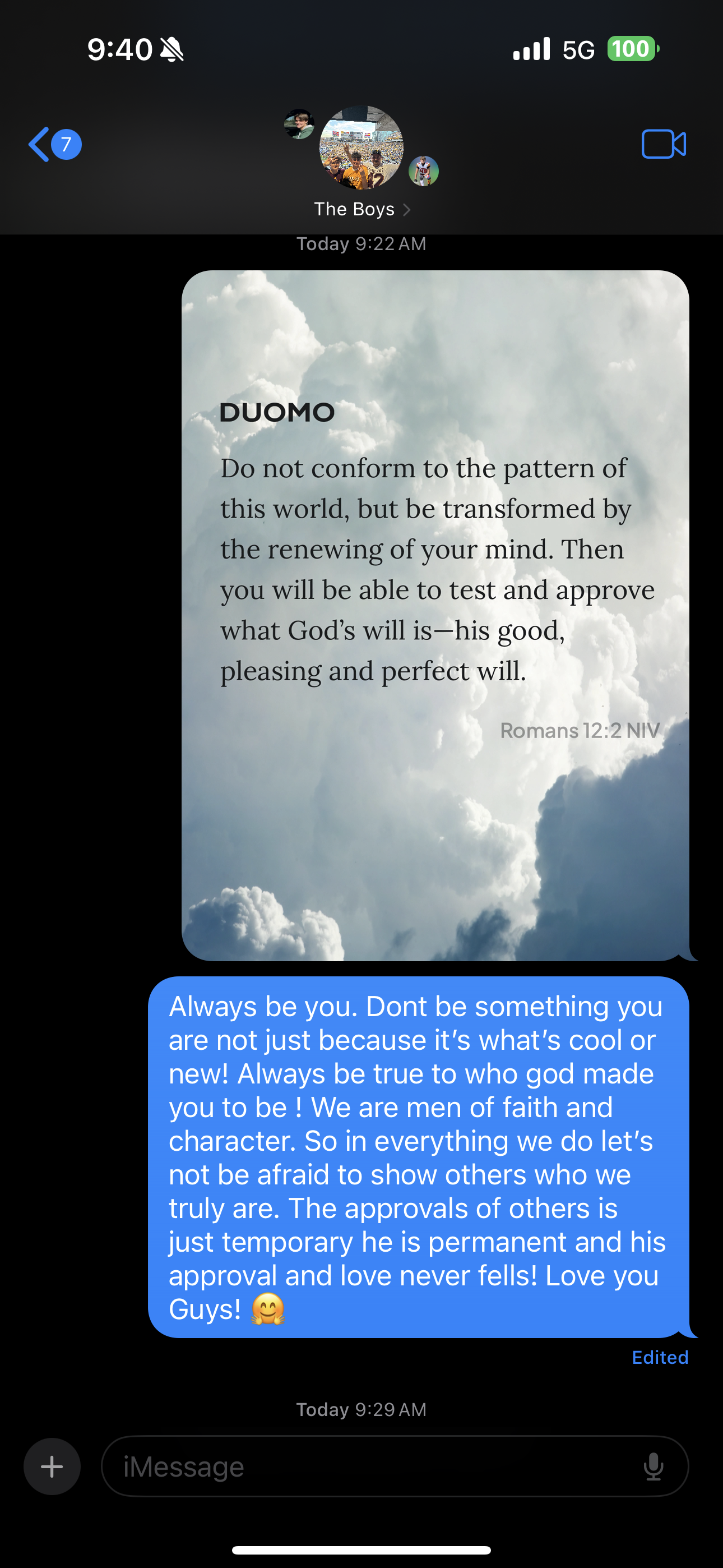View edit history via Edited label

coord(660,1357)
